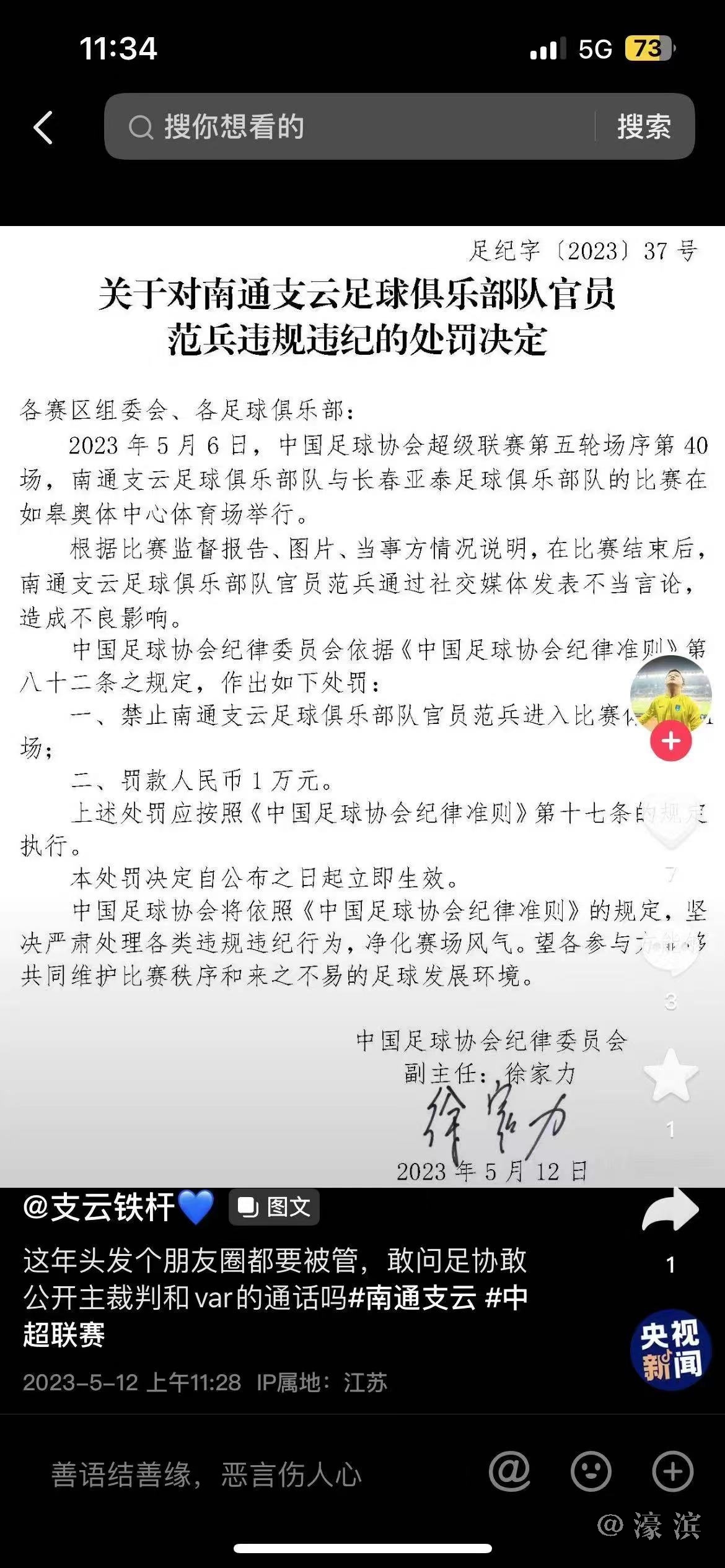Open the author's avatar profile

(670, 693)
